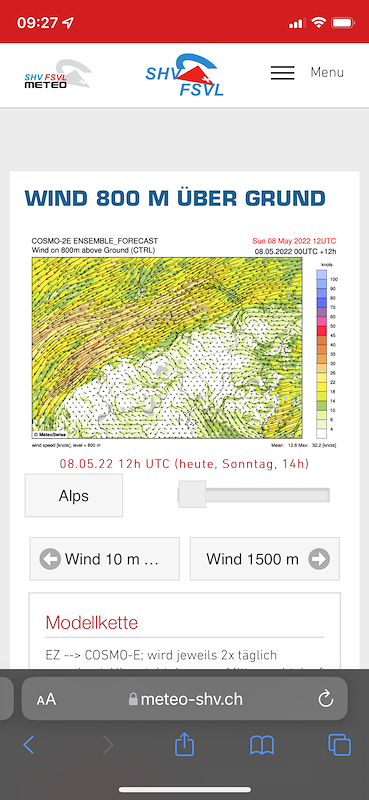This screenshot has height=800, width=369.
Task: Go back to the previous page
Action: click(29, 745)
